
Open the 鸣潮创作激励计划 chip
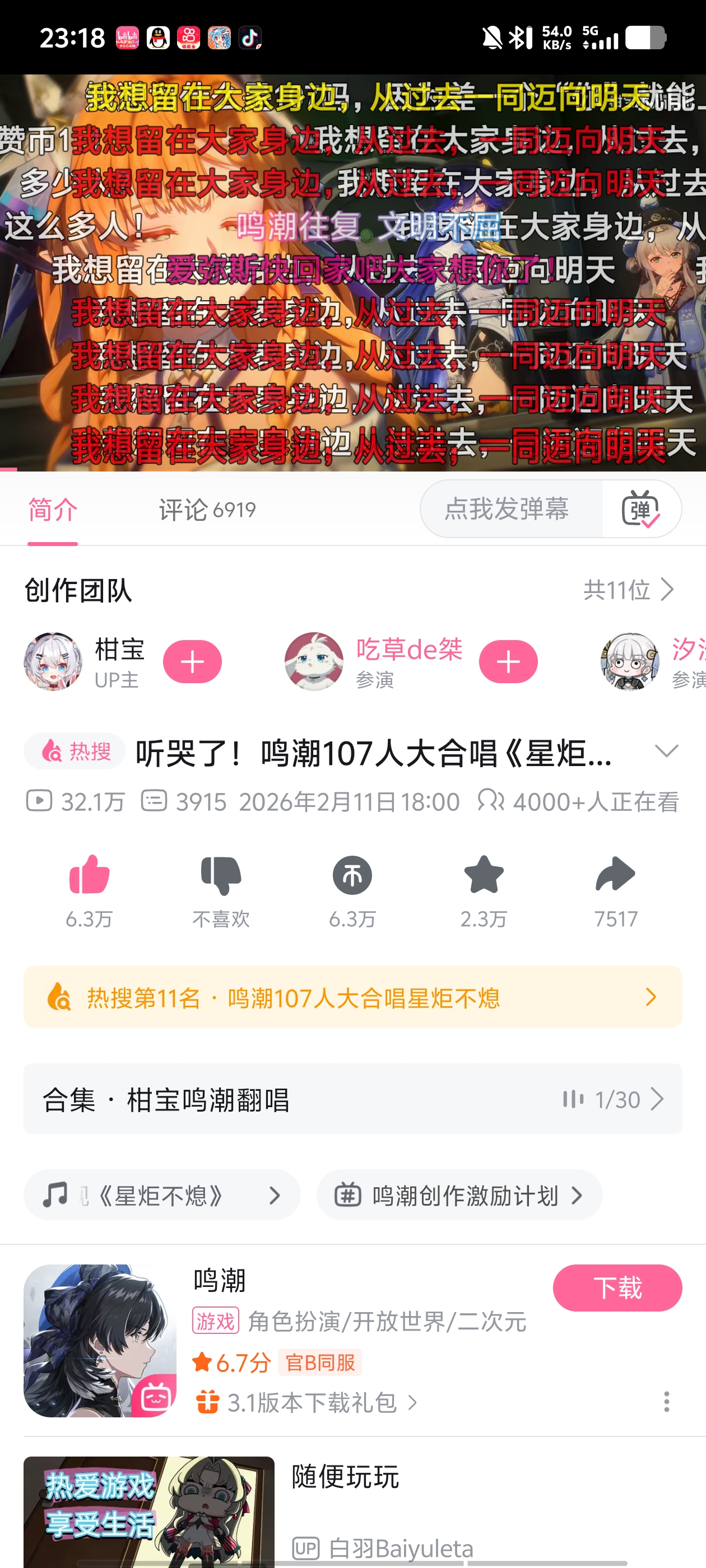[459, 1196]
